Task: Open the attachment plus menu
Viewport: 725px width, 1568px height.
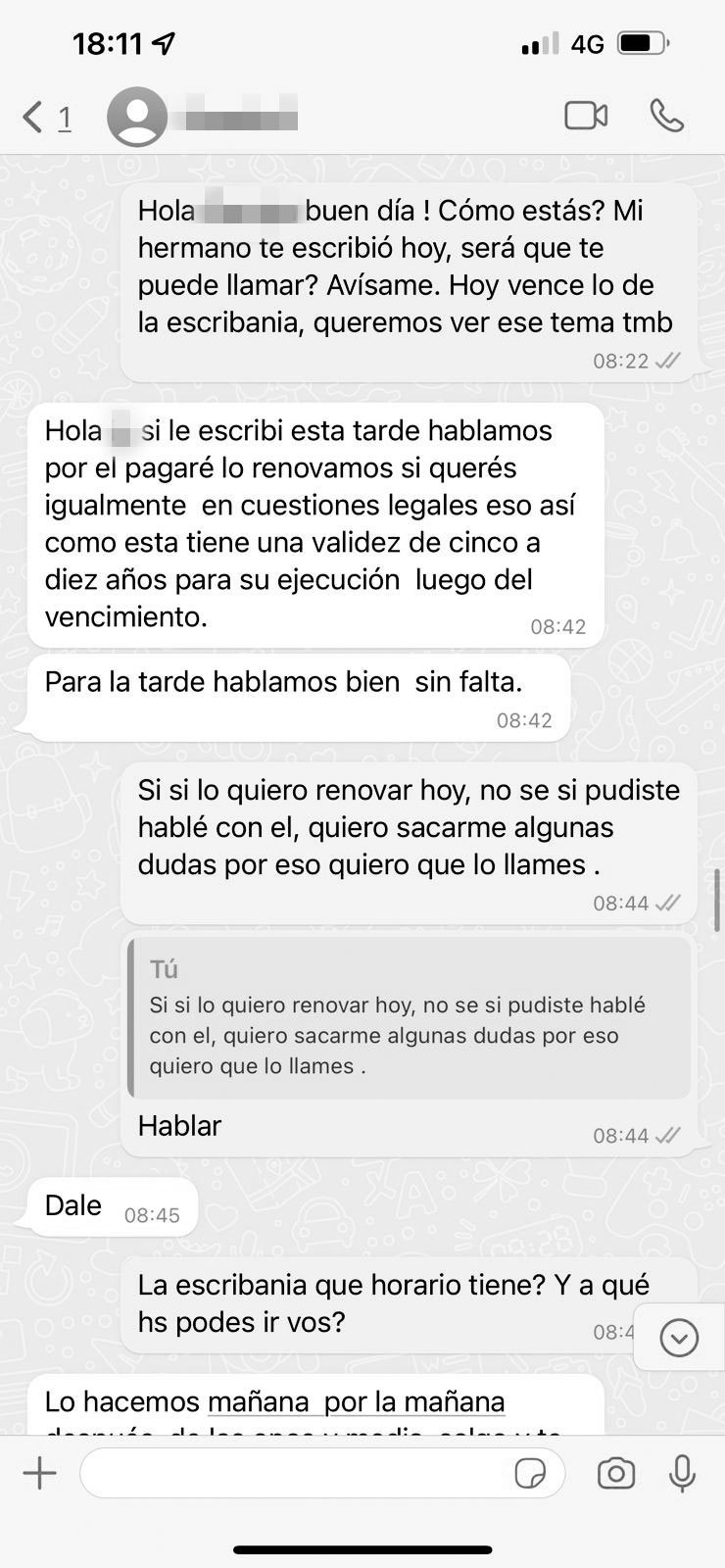Action: 40,1473
